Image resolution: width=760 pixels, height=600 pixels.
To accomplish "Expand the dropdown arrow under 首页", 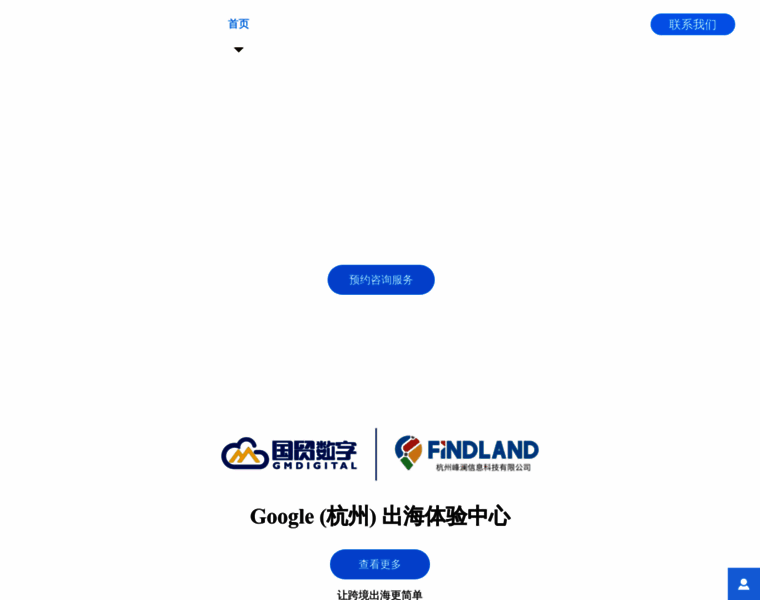I will (238, 50).
